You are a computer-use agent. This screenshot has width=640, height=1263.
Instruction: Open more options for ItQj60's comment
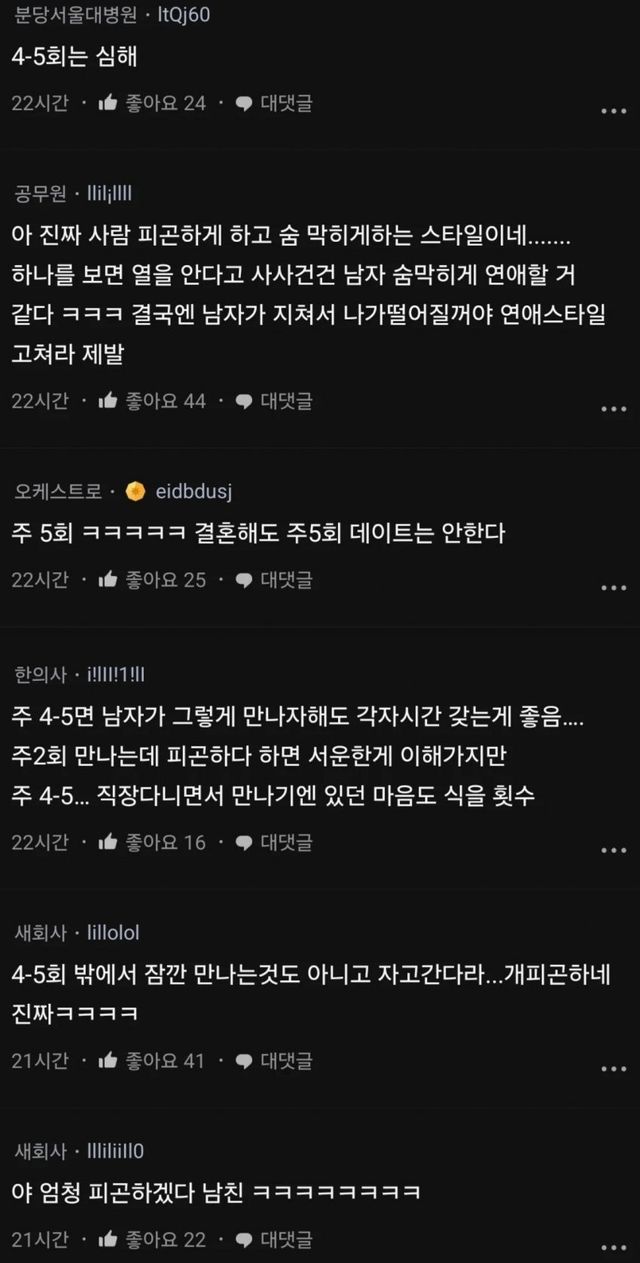(x=612, y=111)
